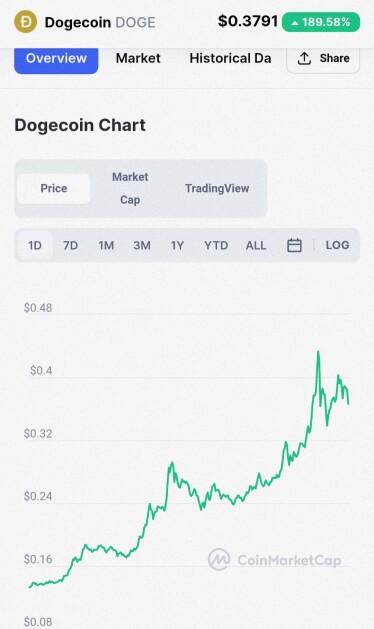
Task: Open the Historical Data tab
Action: point(230,58)
